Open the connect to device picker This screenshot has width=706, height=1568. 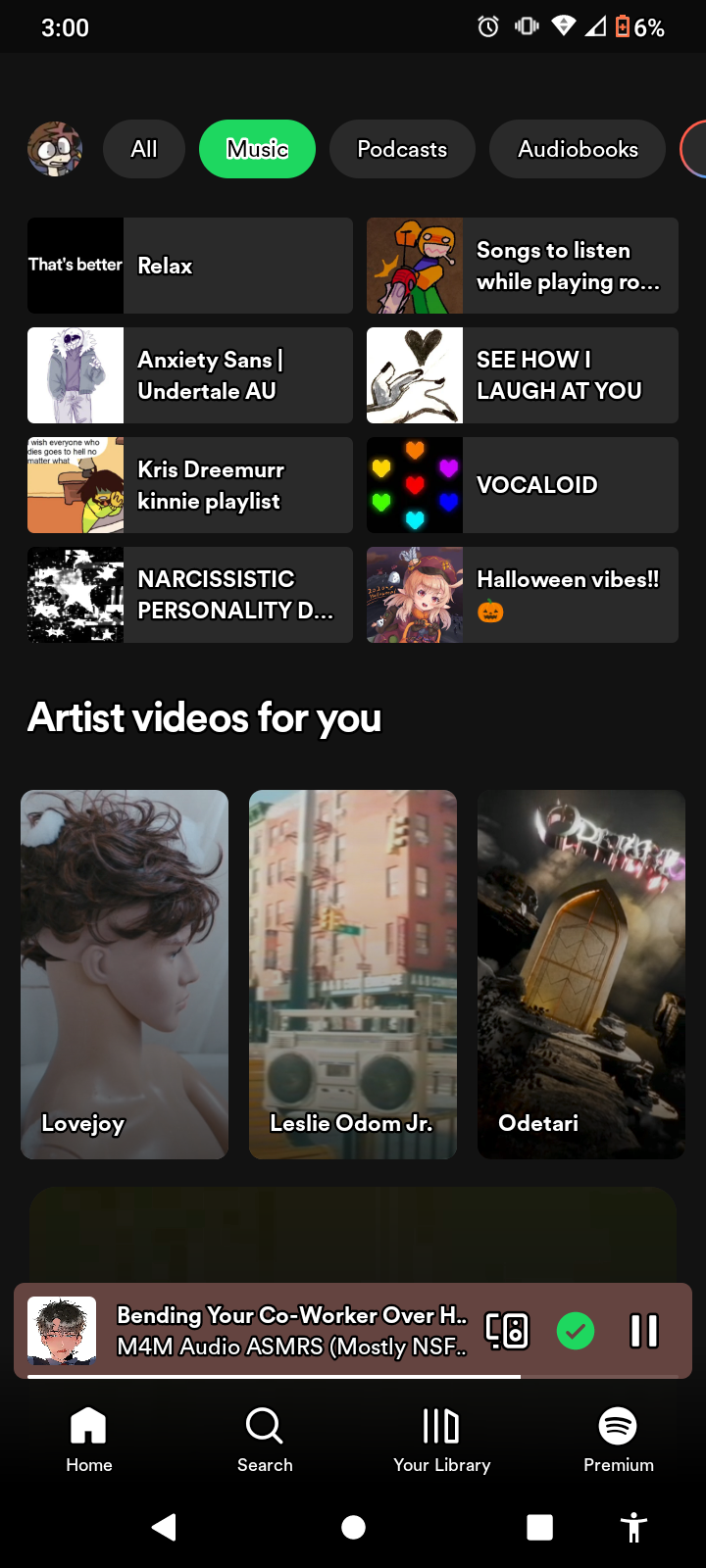click(x=507, y=1331)
